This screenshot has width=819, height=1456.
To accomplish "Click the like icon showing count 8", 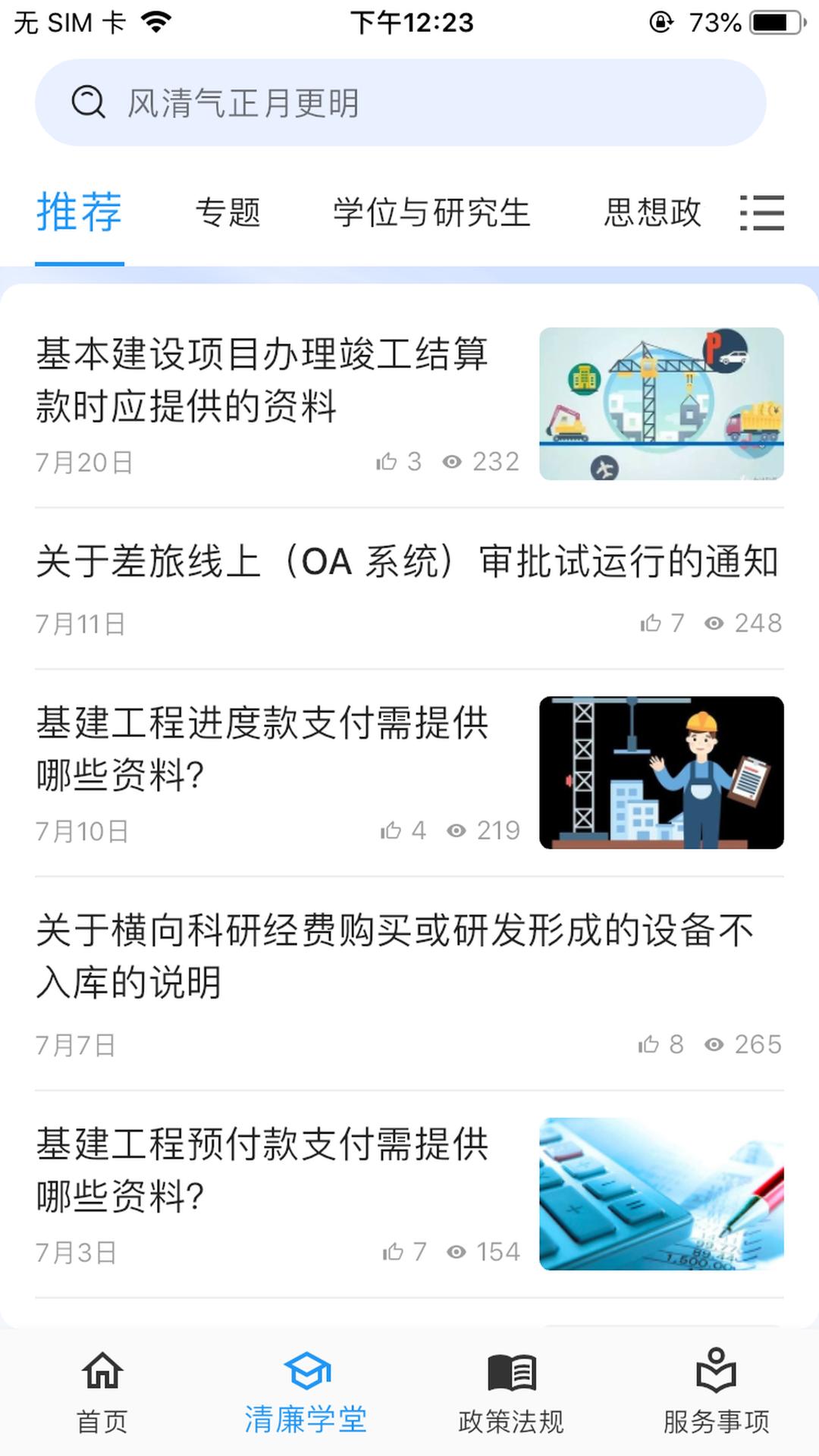I will (649, 1044).
